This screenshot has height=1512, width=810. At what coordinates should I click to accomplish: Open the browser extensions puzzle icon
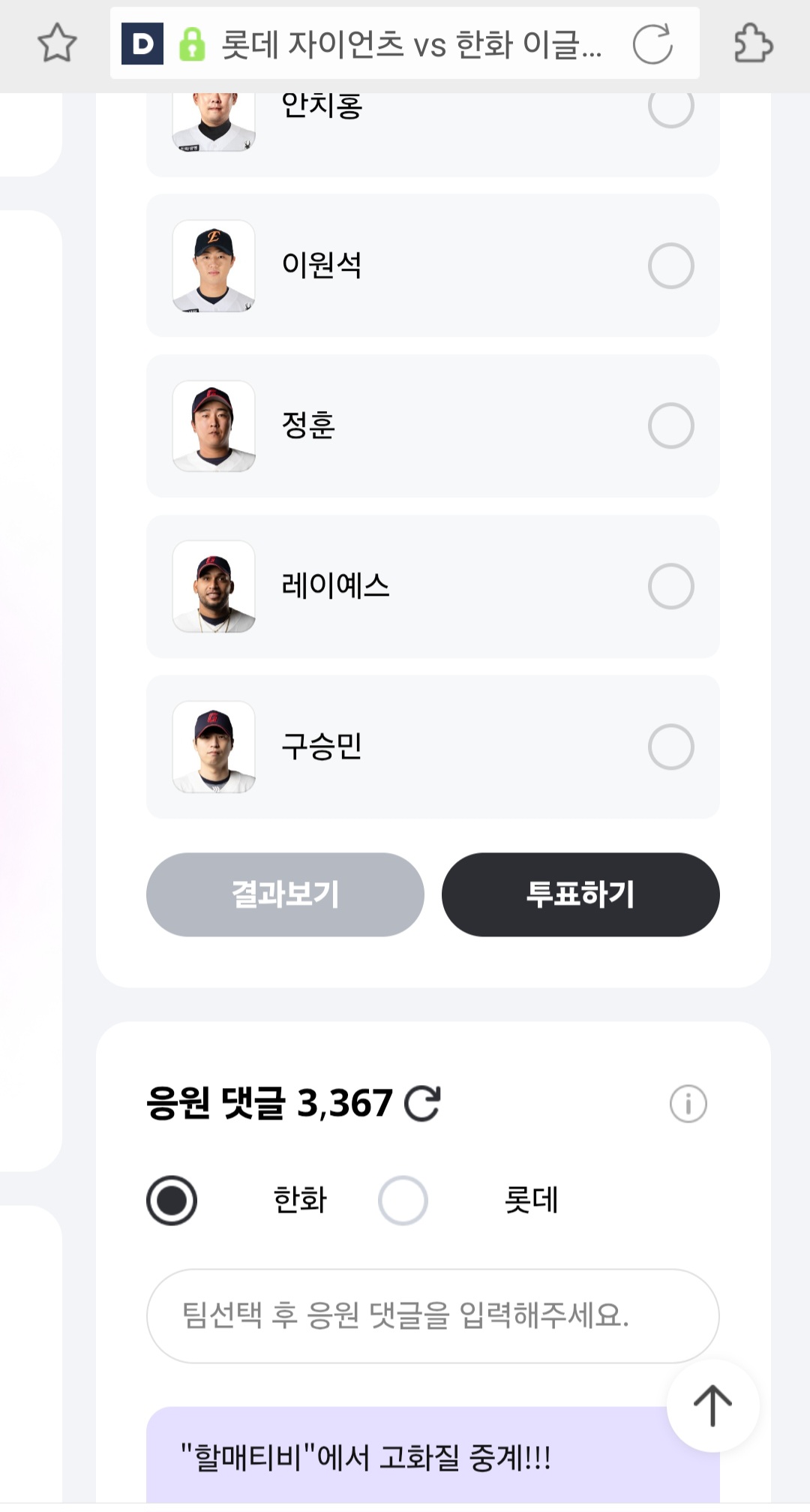click(x=753, y=43)
